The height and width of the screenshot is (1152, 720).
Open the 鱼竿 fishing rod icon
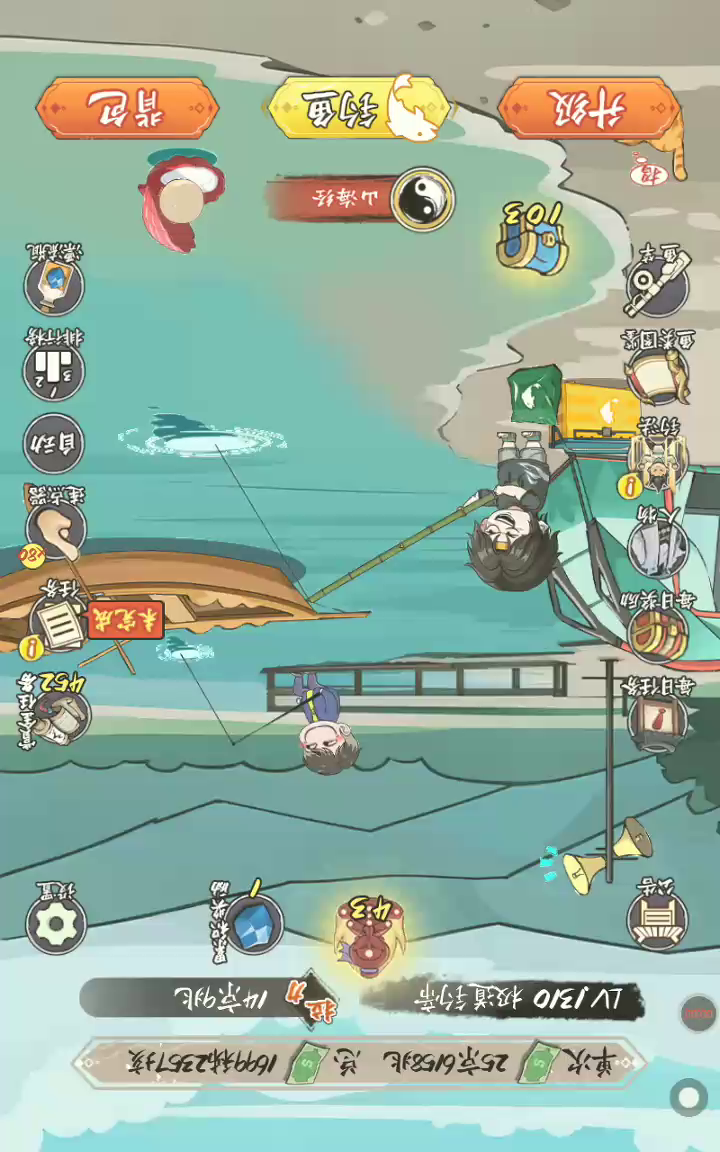click(657, 283)
